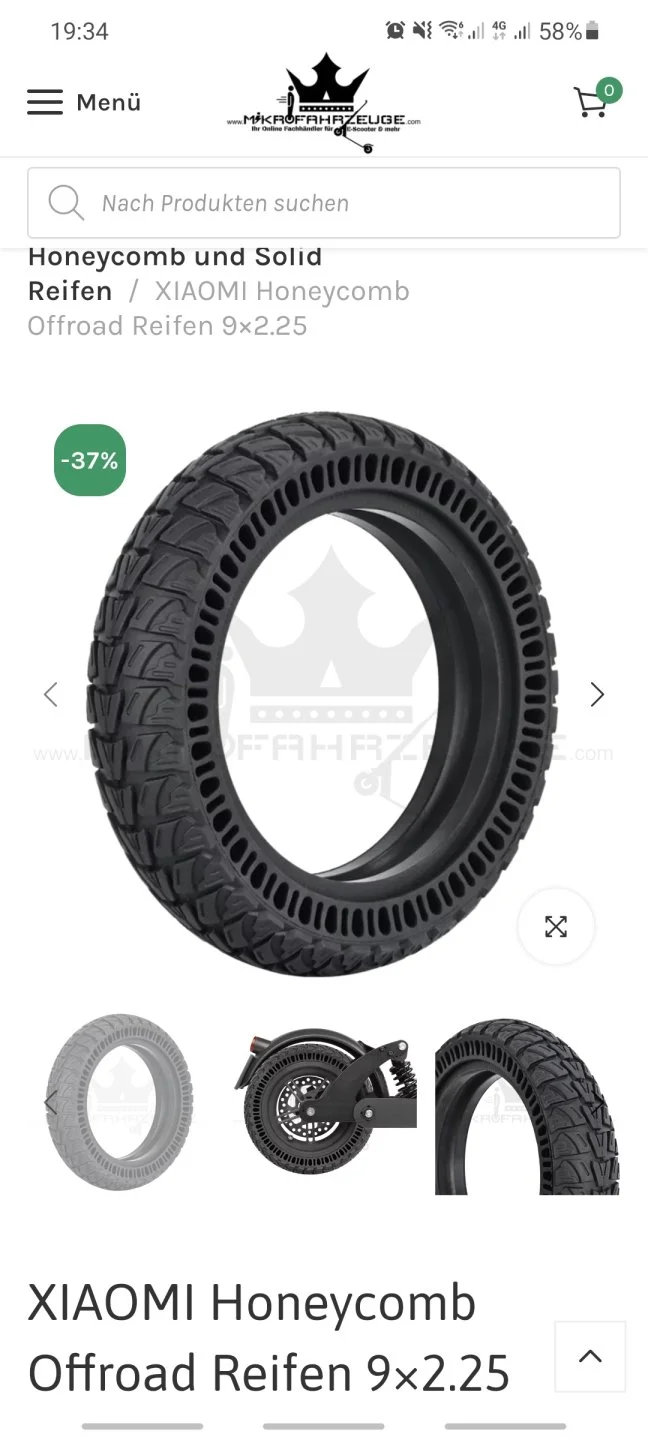Expand the product image to fullscreen
The width and height of the screenshot is (648, 1440).
(x=556, y=926)
